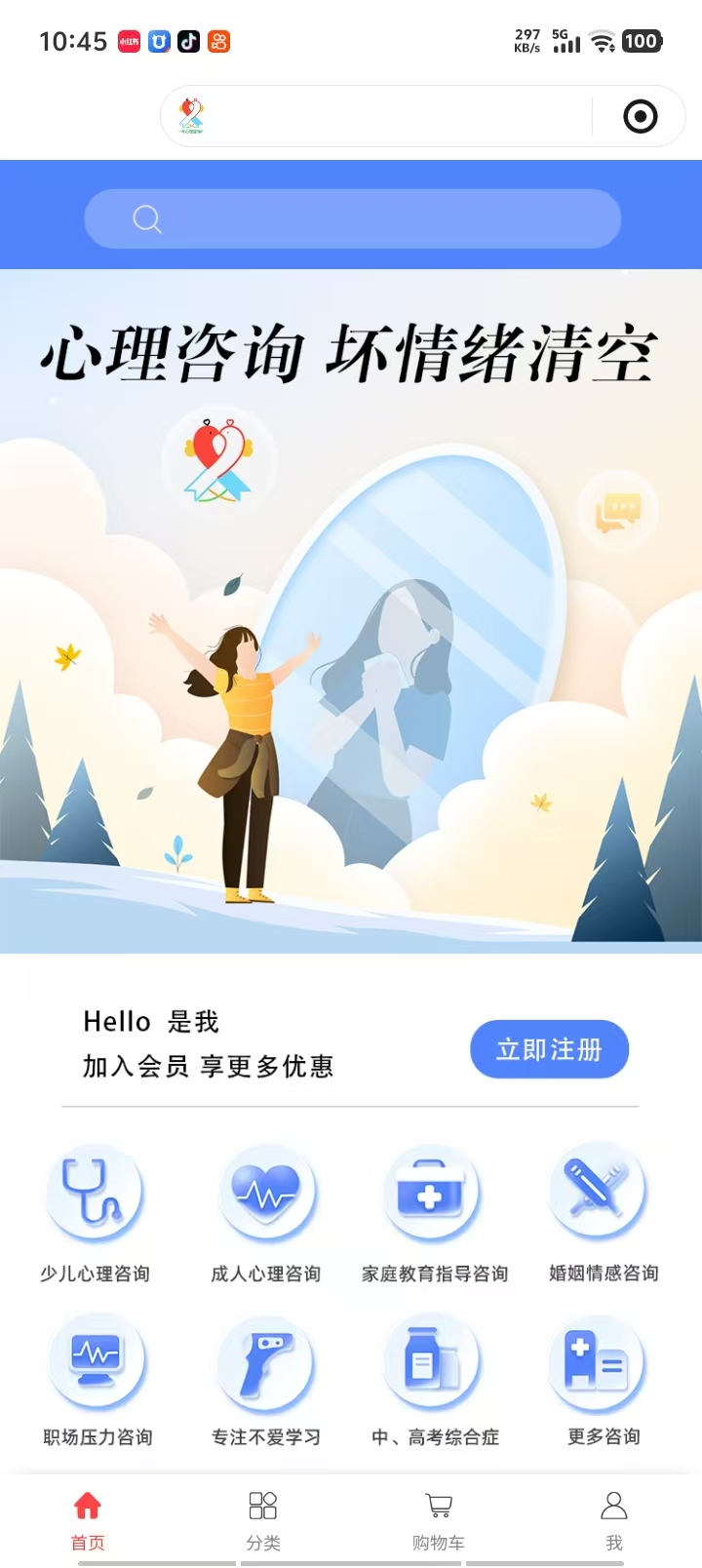
Task: Open 专注不爱学习 category
Action: click(x=266, y=1377)
